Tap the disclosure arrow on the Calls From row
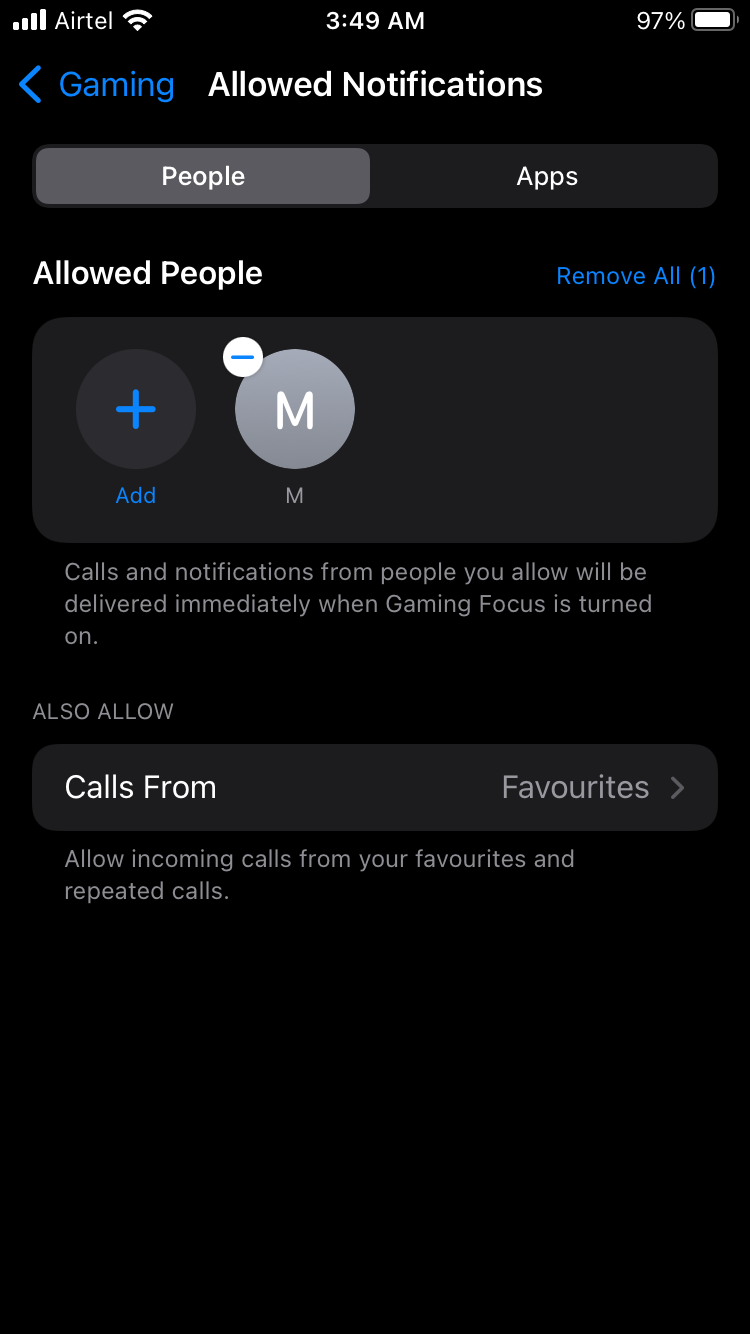Viewport: 750px width, 1334px height. tap(678, 787)
